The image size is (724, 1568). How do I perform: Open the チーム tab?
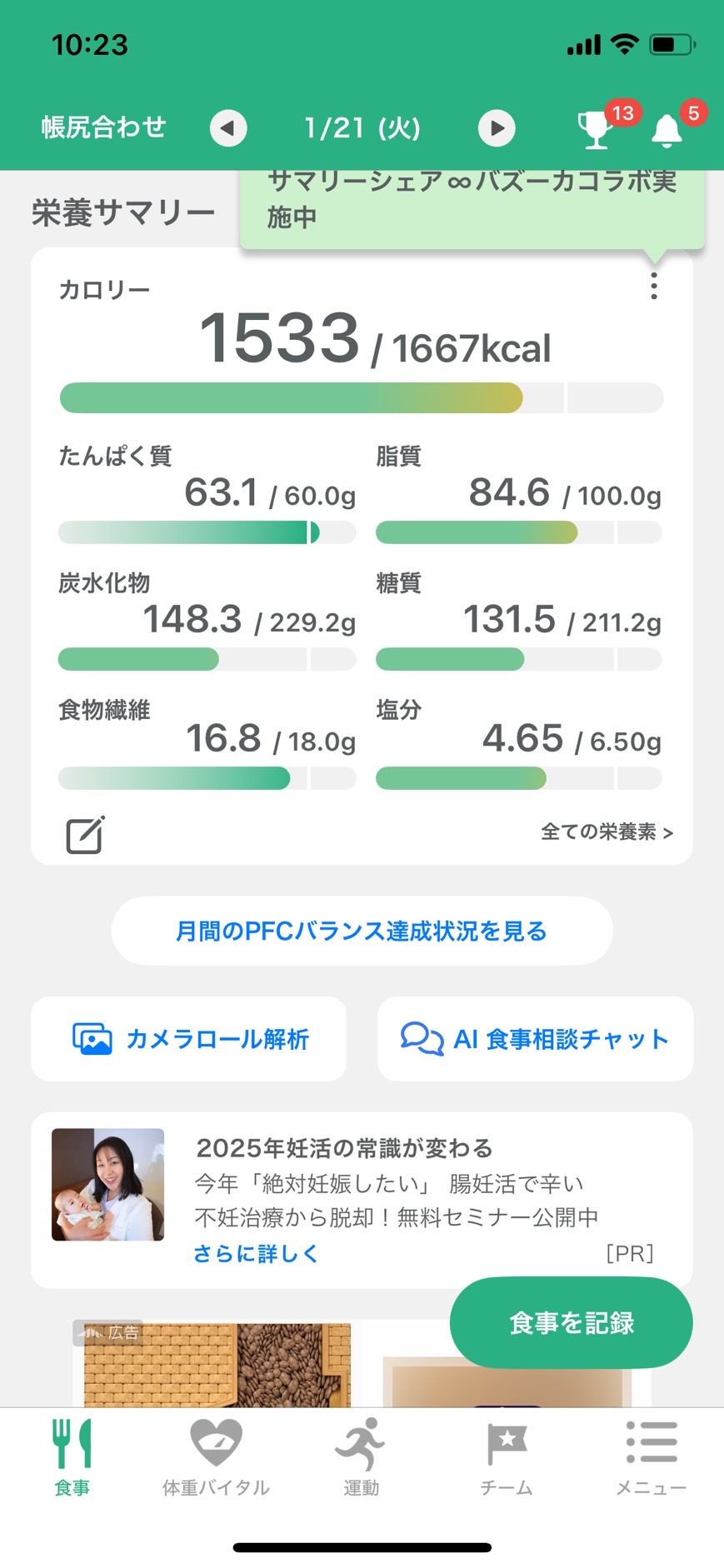coord(506,1457)
